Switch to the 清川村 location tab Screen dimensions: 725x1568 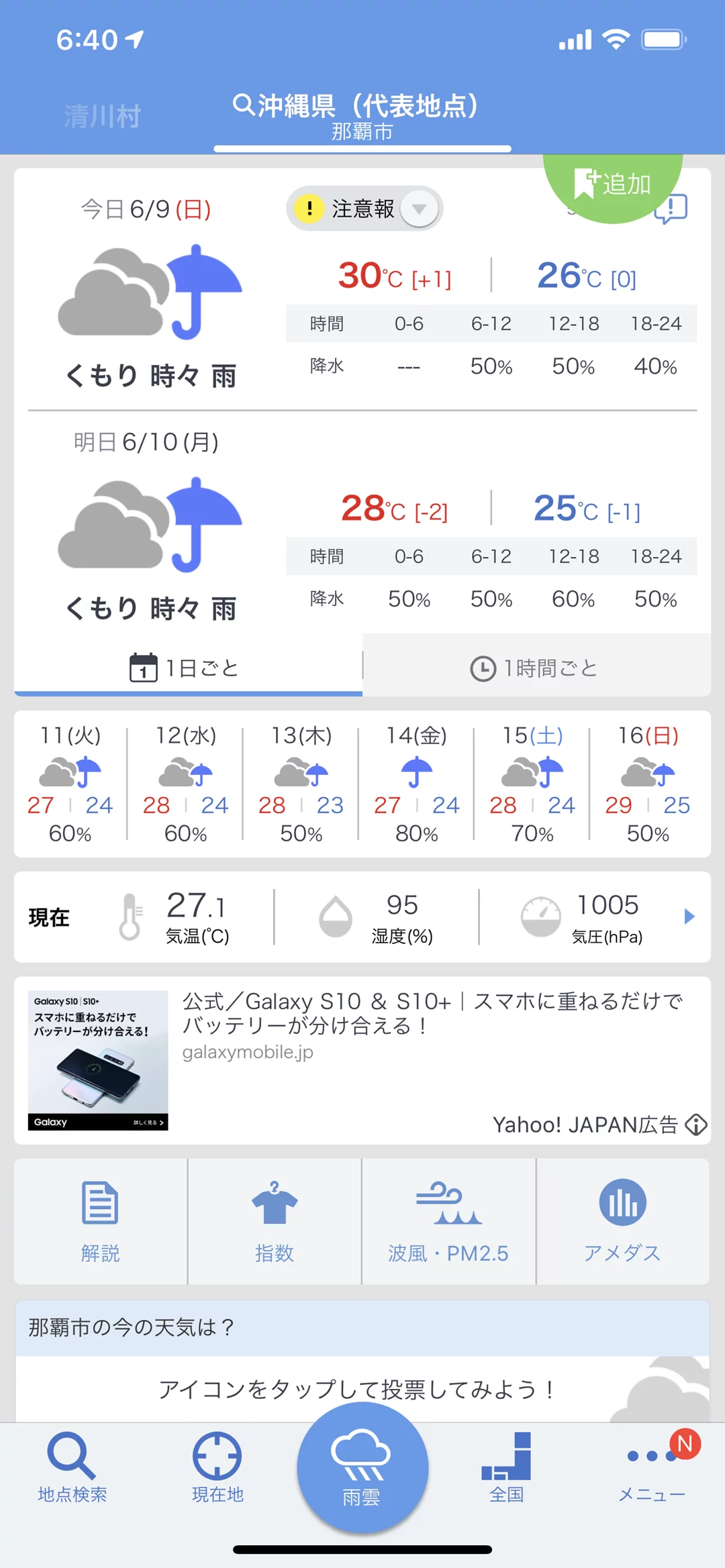pyautogui.click(x=103, y=117)
